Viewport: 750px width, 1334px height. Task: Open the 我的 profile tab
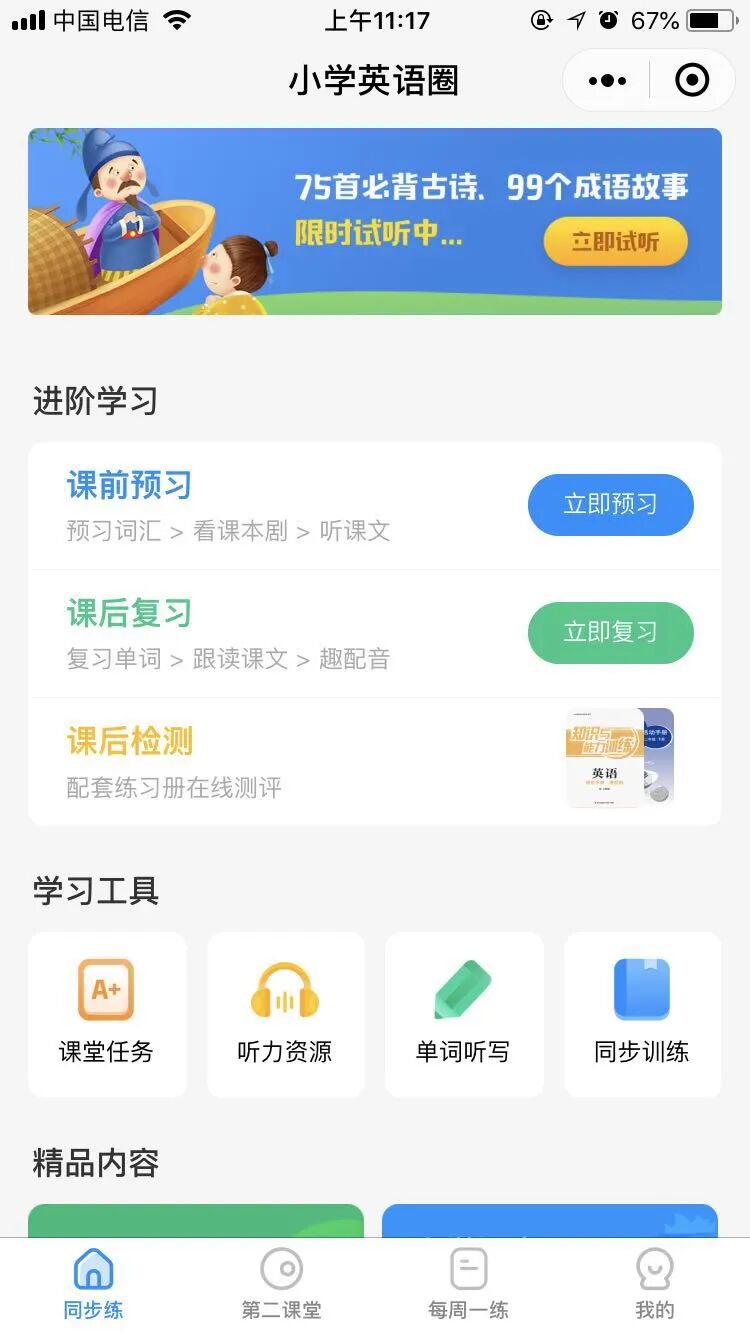pos(655,1284)
